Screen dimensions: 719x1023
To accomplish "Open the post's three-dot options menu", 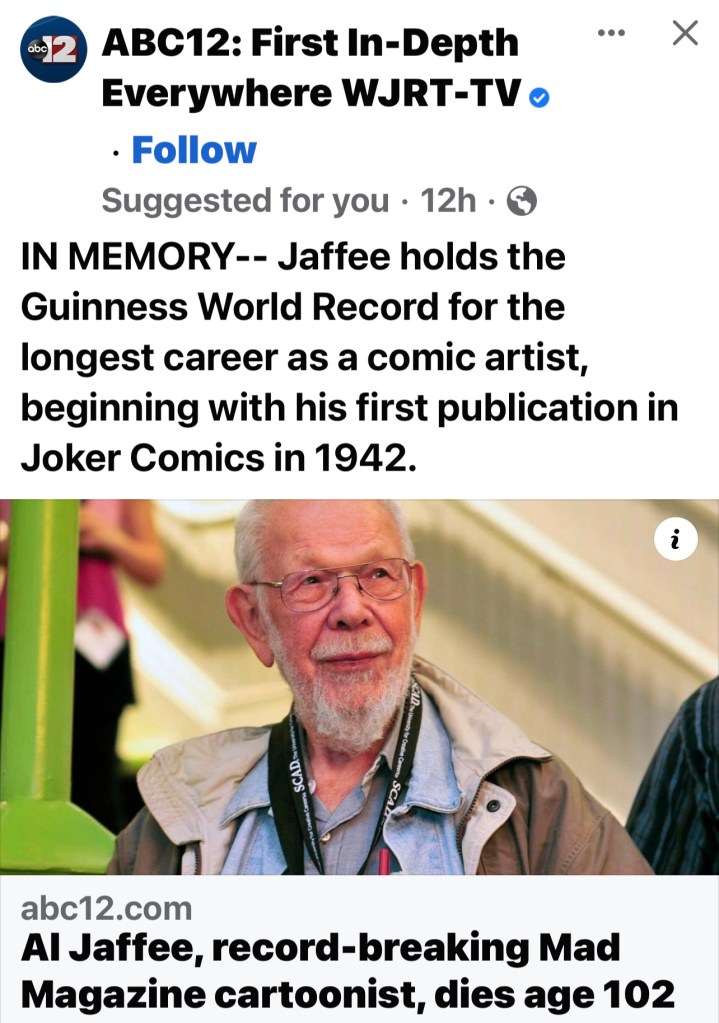I will coord(610,34).
